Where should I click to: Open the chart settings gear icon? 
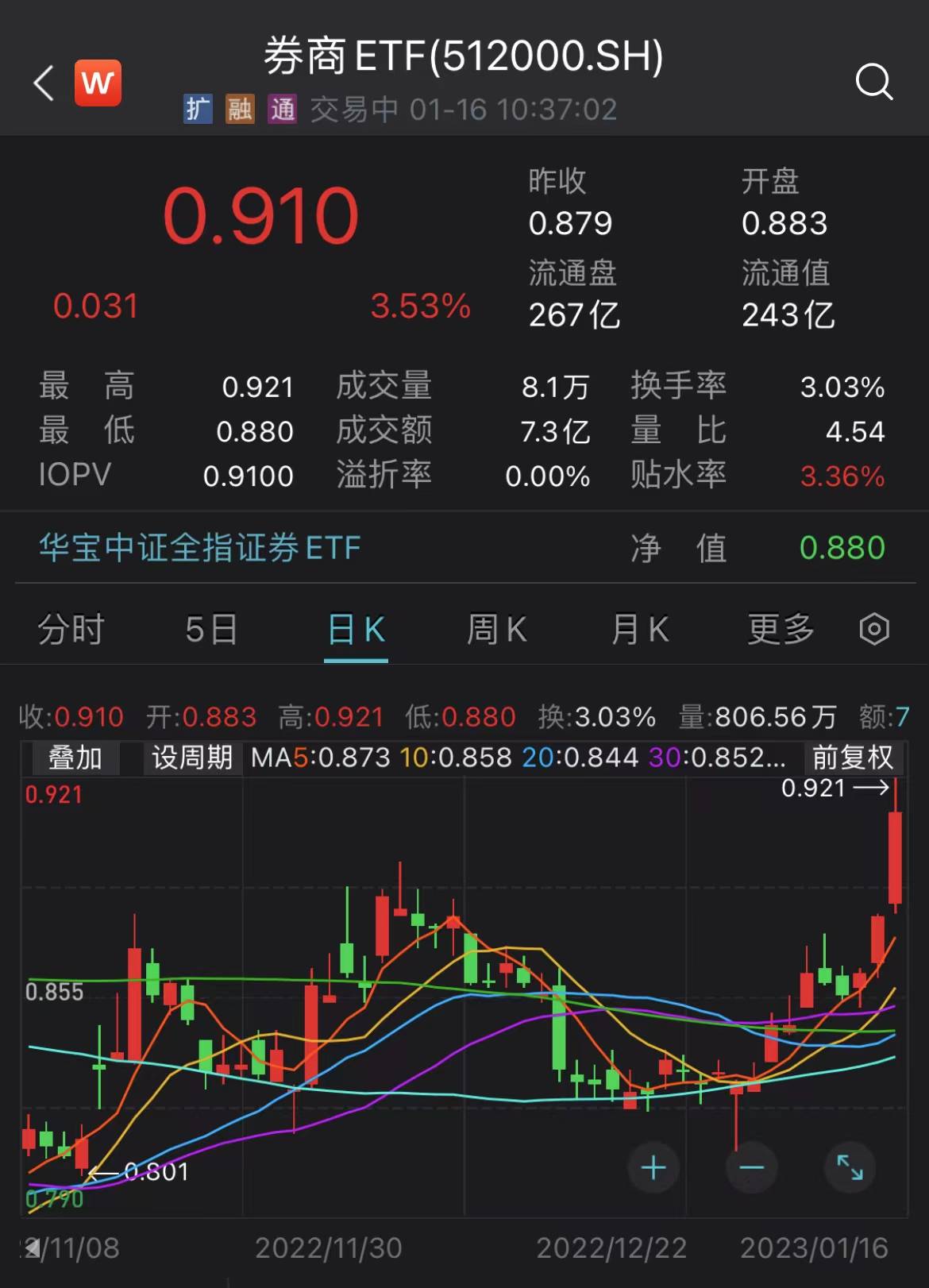(x=873, y=628)
